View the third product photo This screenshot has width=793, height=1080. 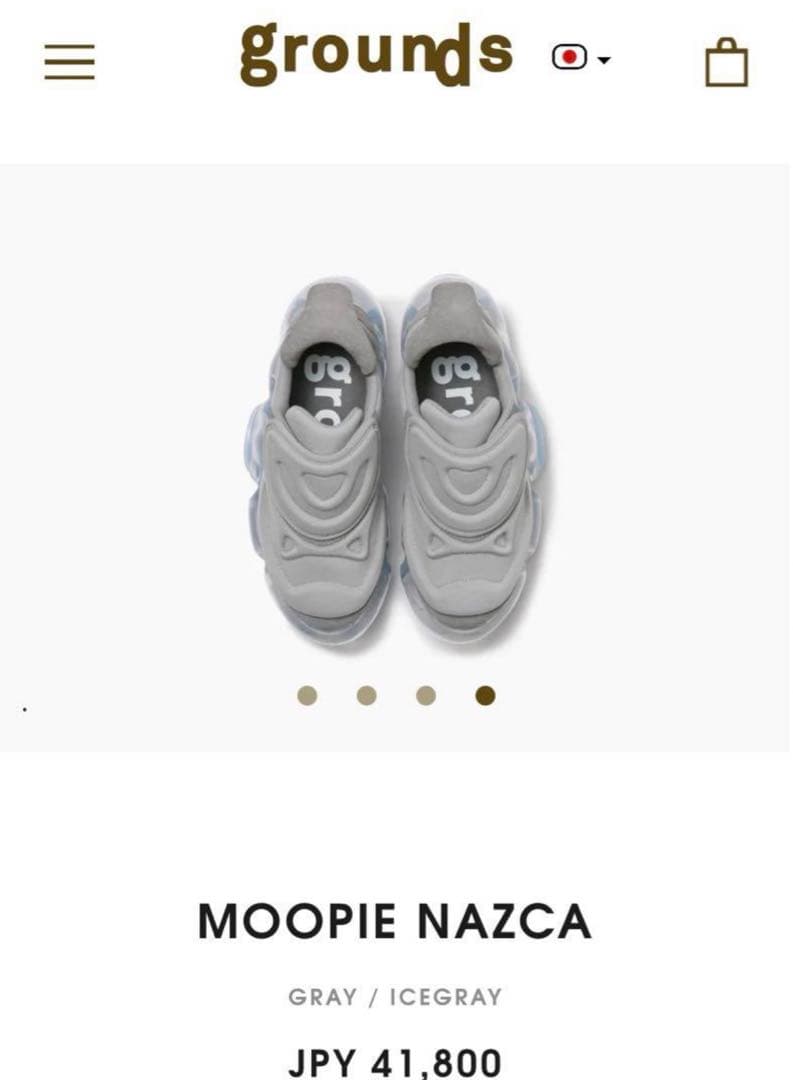[426, 695]
